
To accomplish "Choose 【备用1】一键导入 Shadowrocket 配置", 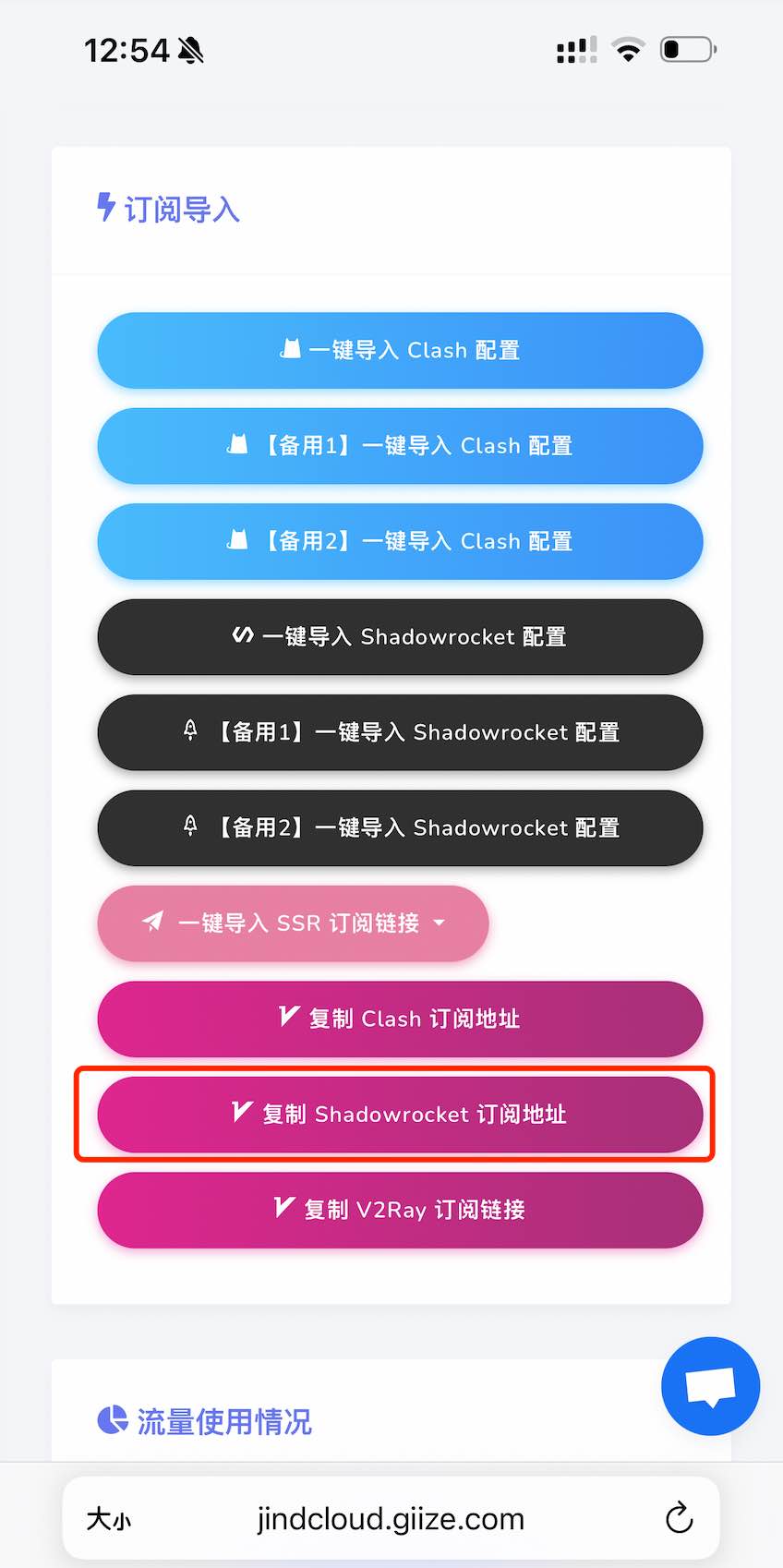I will 400,732.
